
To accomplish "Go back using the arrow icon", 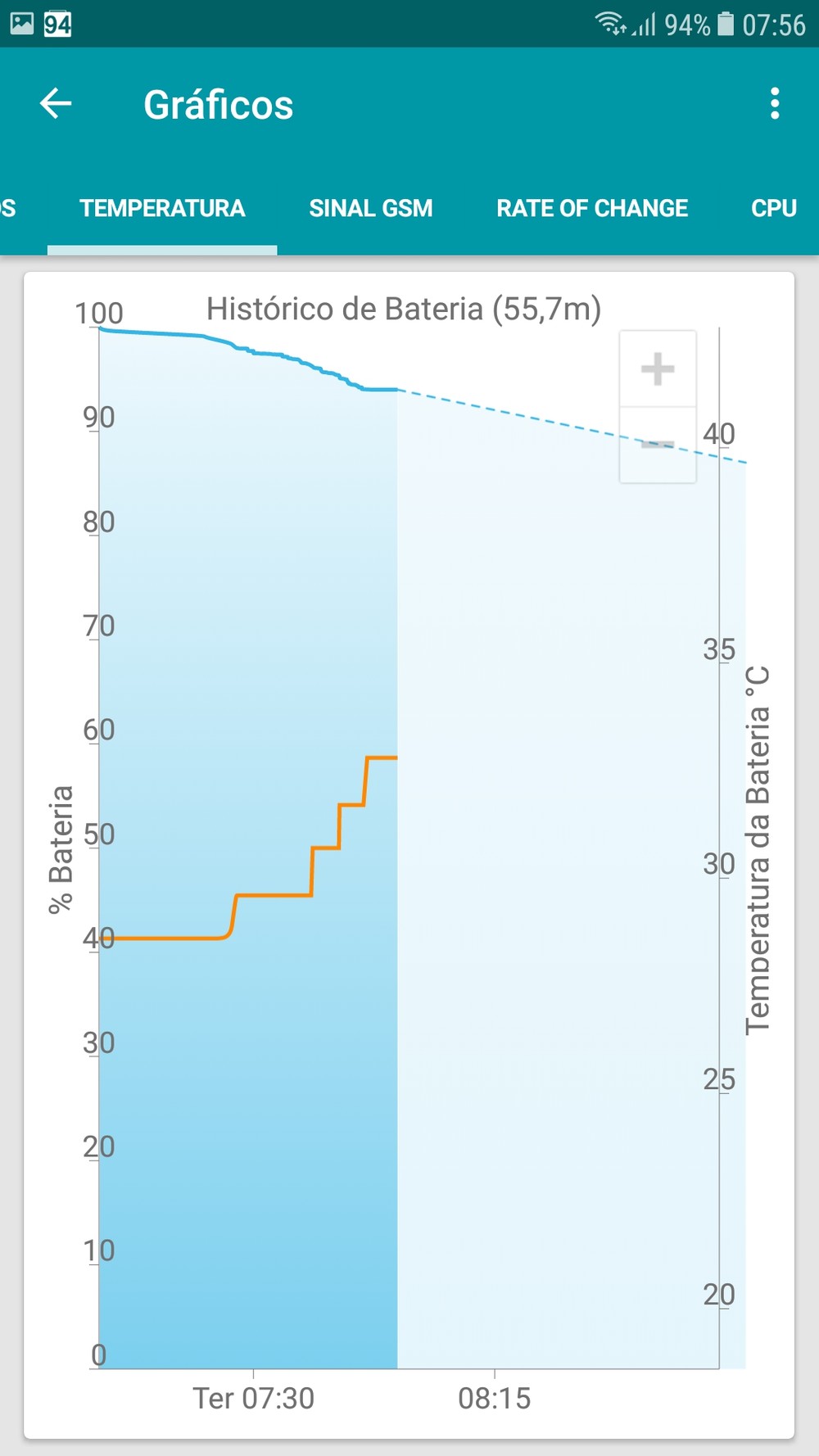I will pos(56,104).
